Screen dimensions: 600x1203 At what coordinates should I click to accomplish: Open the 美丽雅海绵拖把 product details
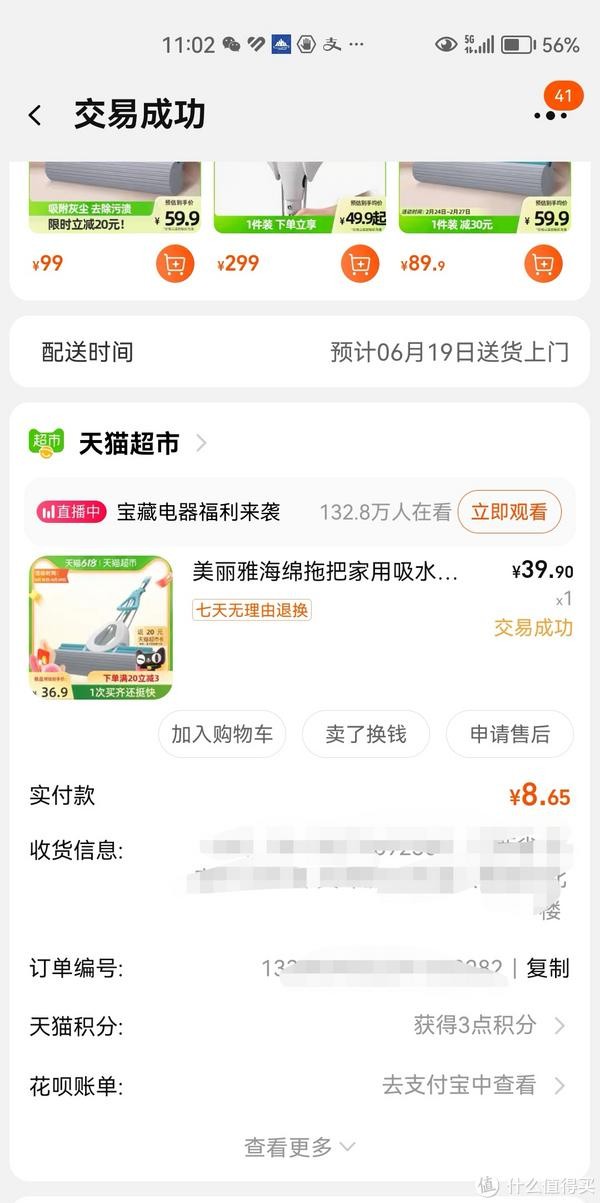(x=325, y=572)
